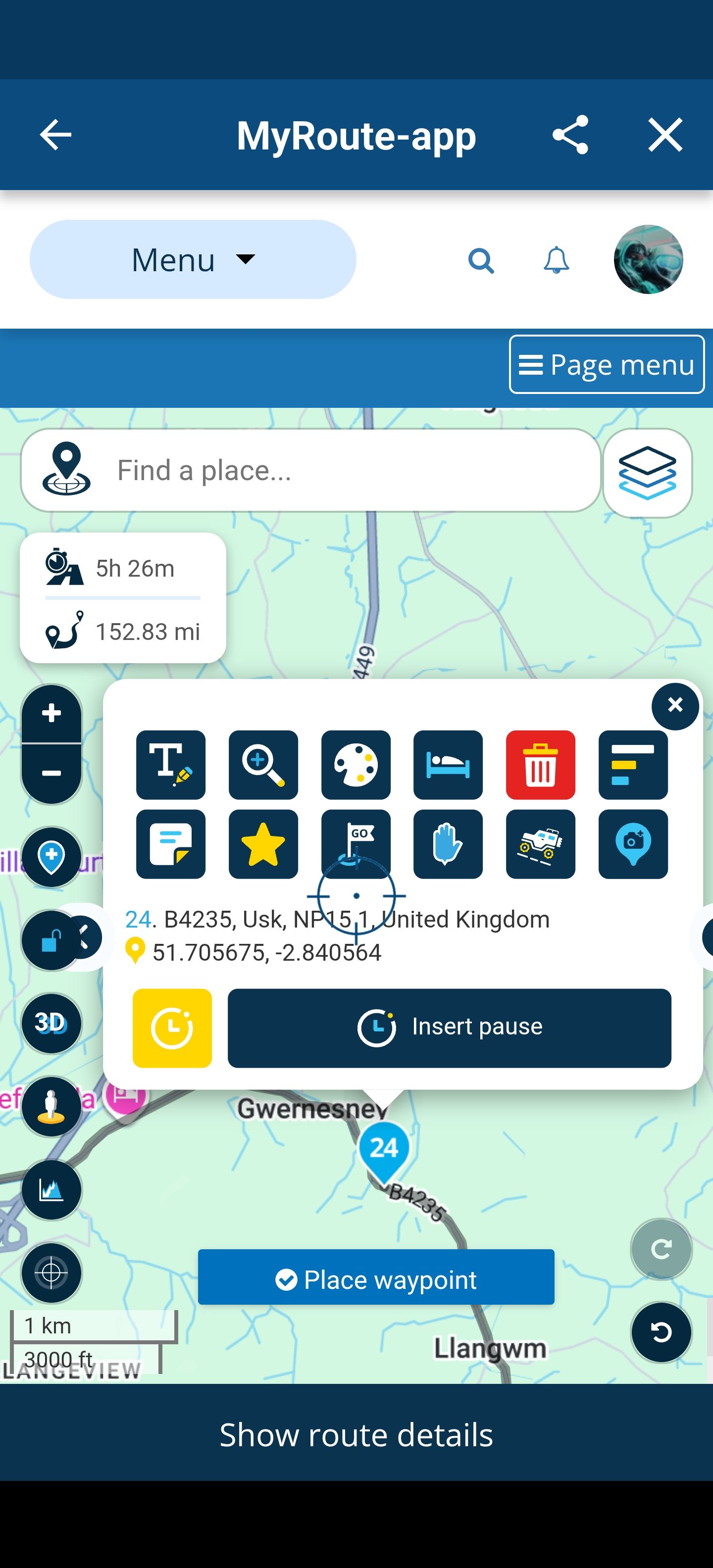Viewport: 713px width, 1568px height.
Task: Go back with the header arrow
Action: pos(55,135)
